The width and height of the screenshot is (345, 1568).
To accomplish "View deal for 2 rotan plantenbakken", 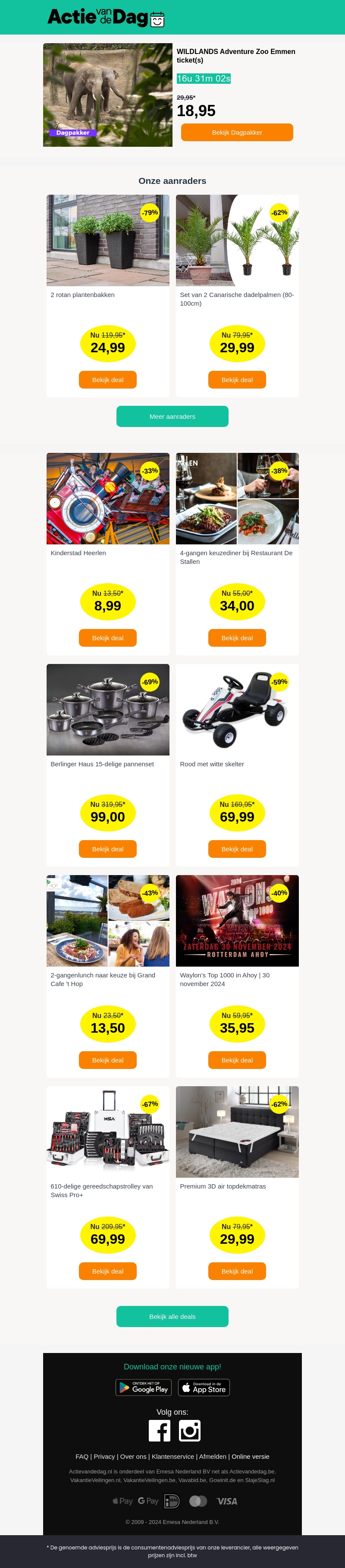I will (108, 380).
